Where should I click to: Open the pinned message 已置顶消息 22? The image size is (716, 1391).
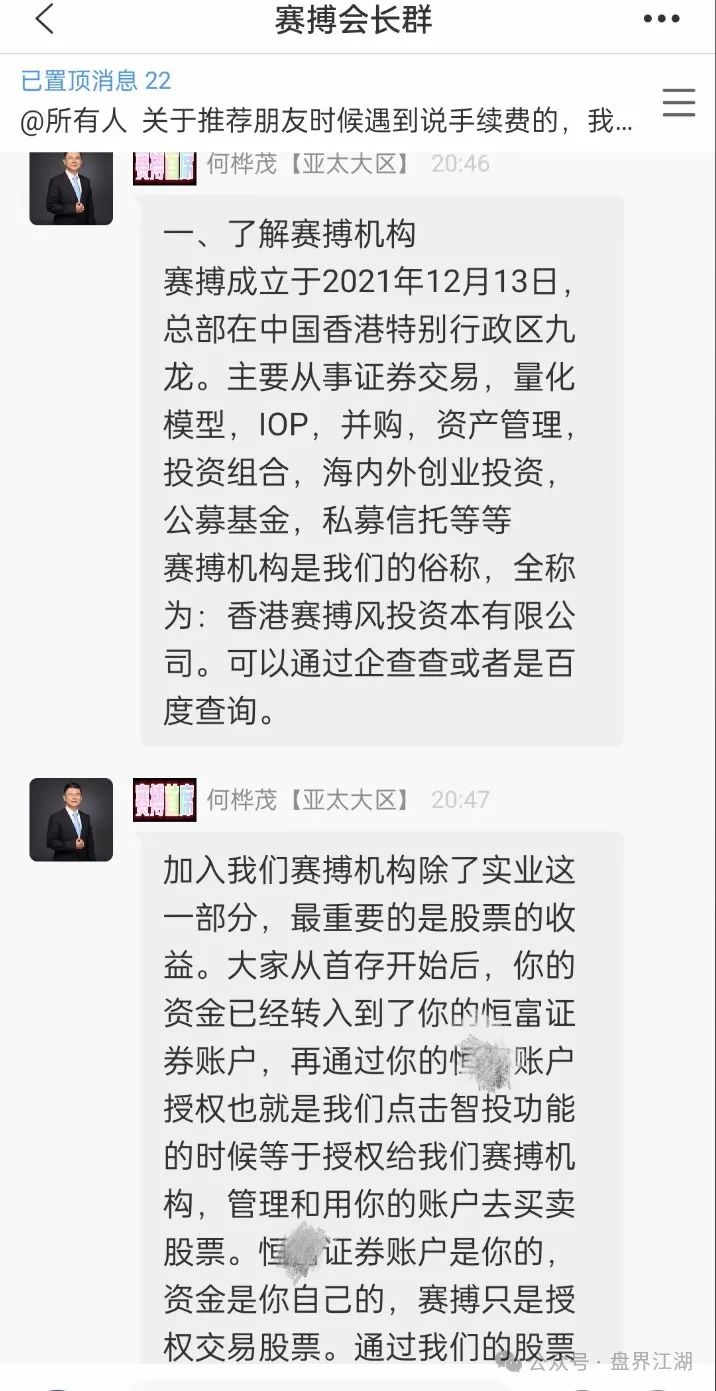pyautogui.click(x=320, y=102)
